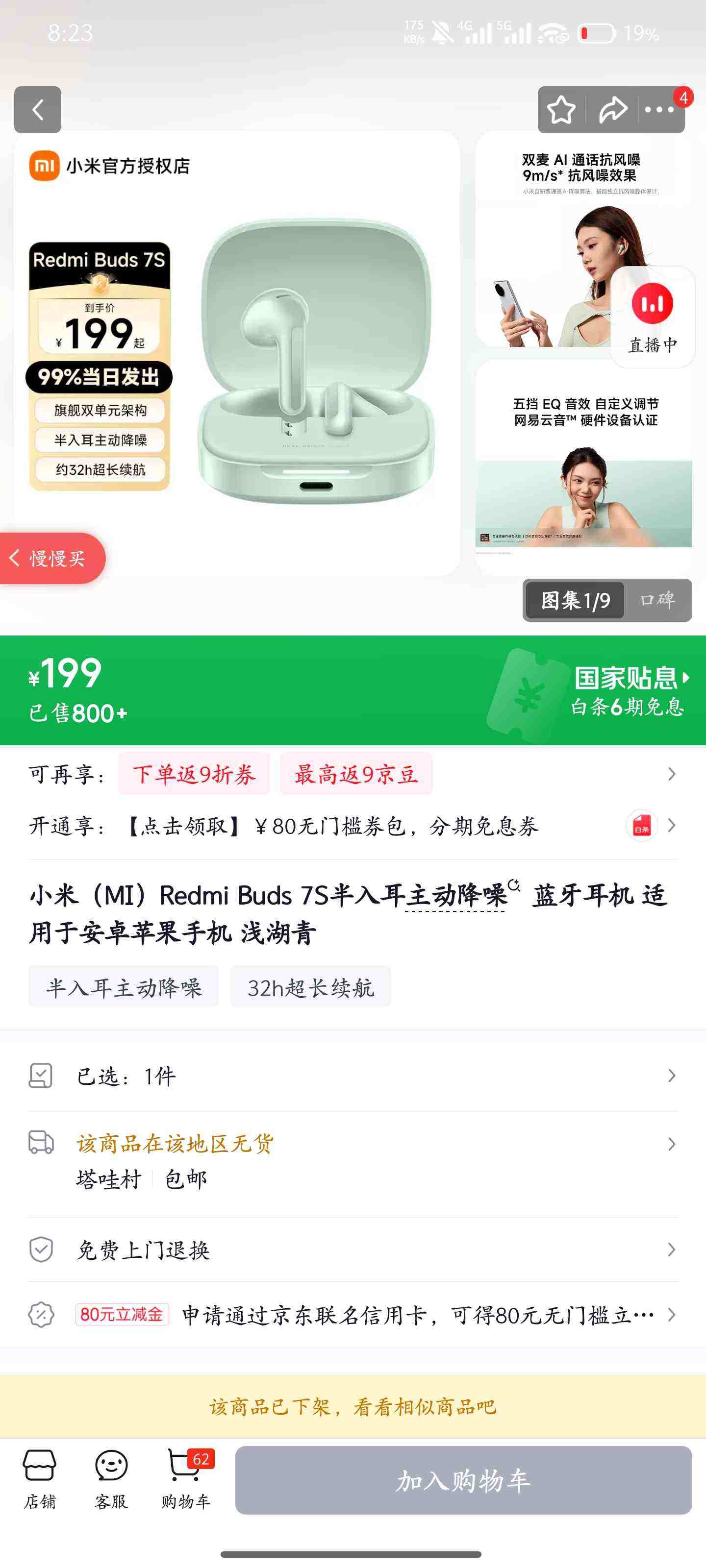Select the 图集1/9 gallery tab
Viewport: 706px width, 1568px height.
[573, 600]
